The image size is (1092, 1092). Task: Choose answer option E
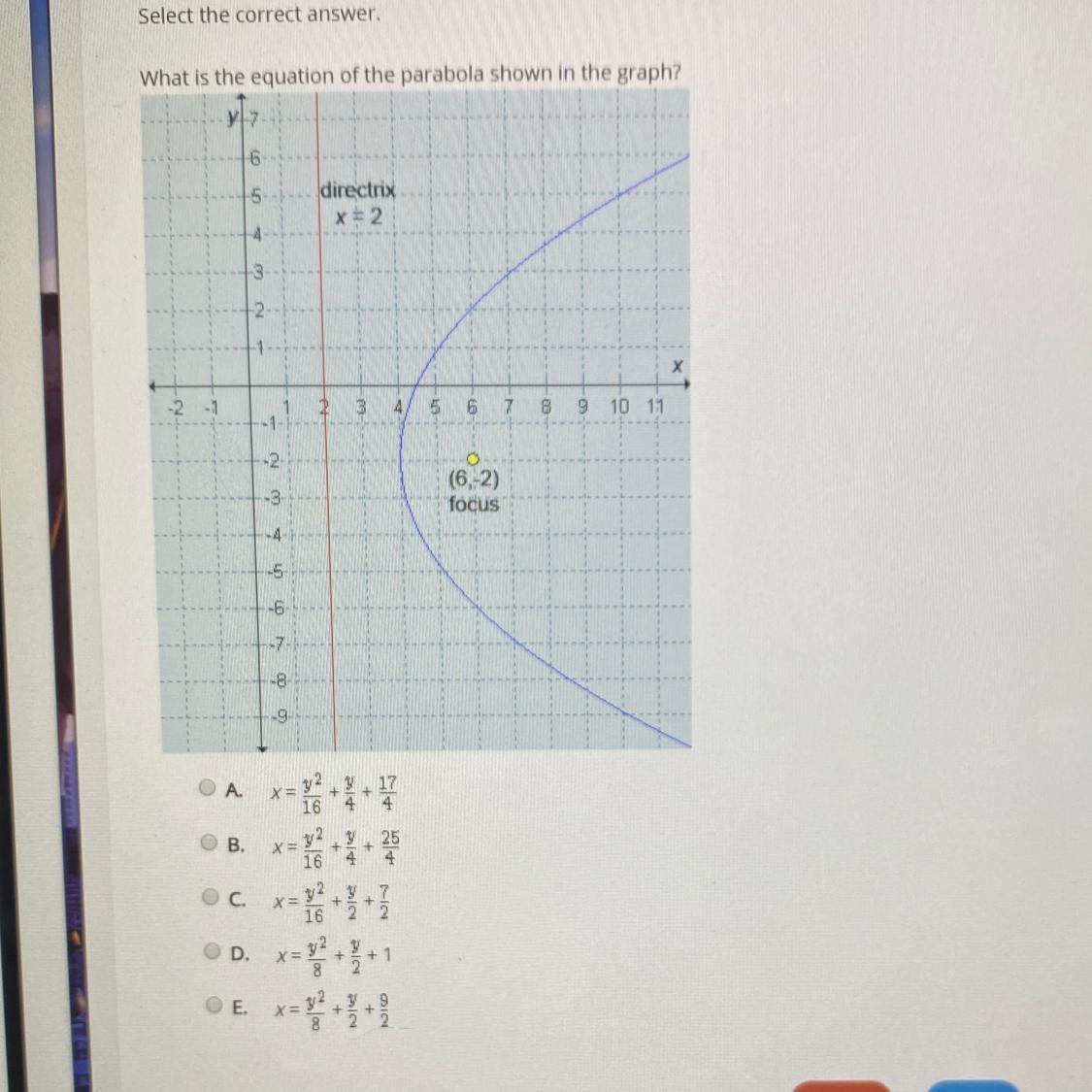(215, 1005)
